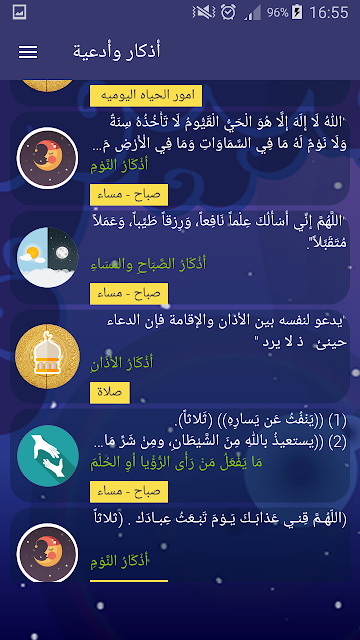
Task: Tap صباح - مساء tag under أذكار الصباح والمساء
Action: 129,293
